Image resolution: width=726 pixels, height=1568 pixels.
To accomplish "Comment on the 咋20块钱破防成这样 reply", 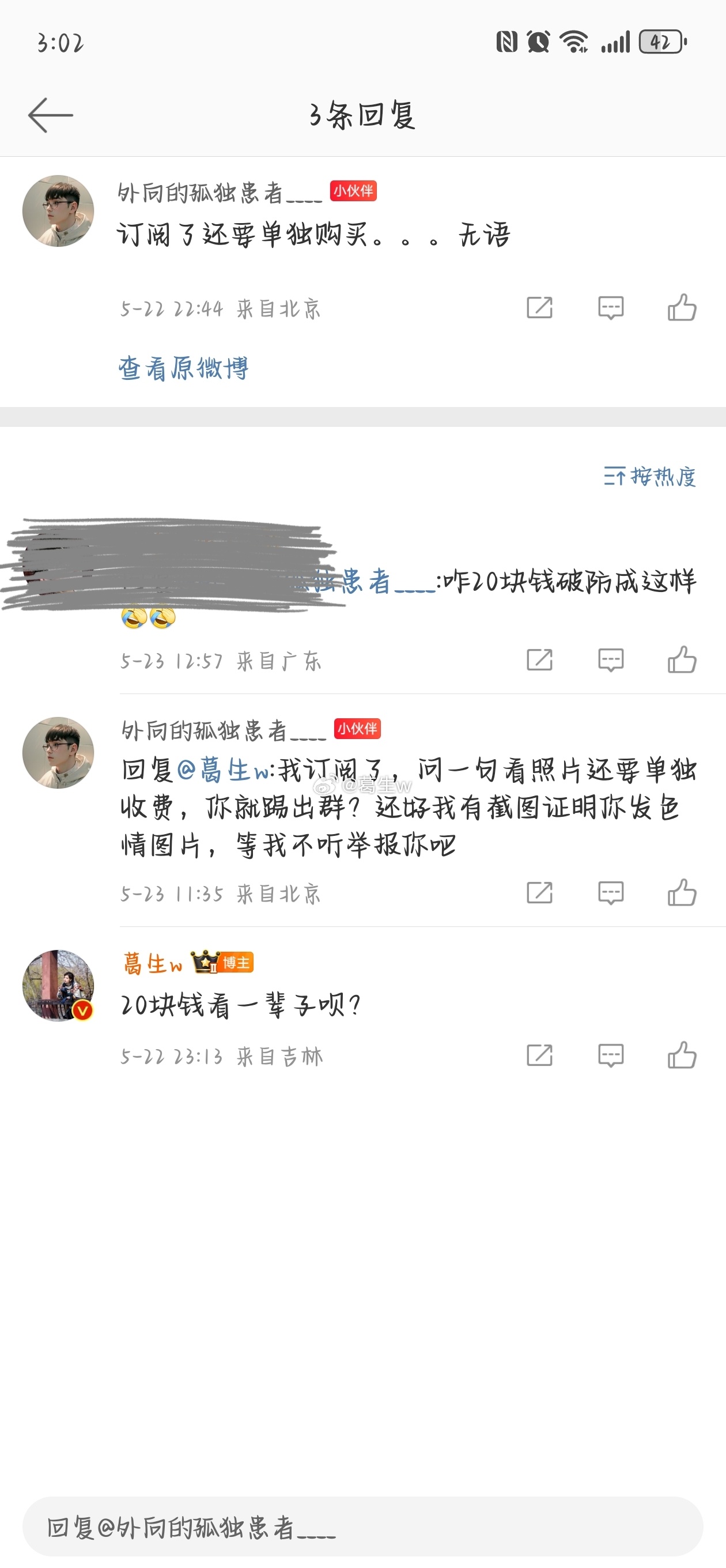I will 610,660.
